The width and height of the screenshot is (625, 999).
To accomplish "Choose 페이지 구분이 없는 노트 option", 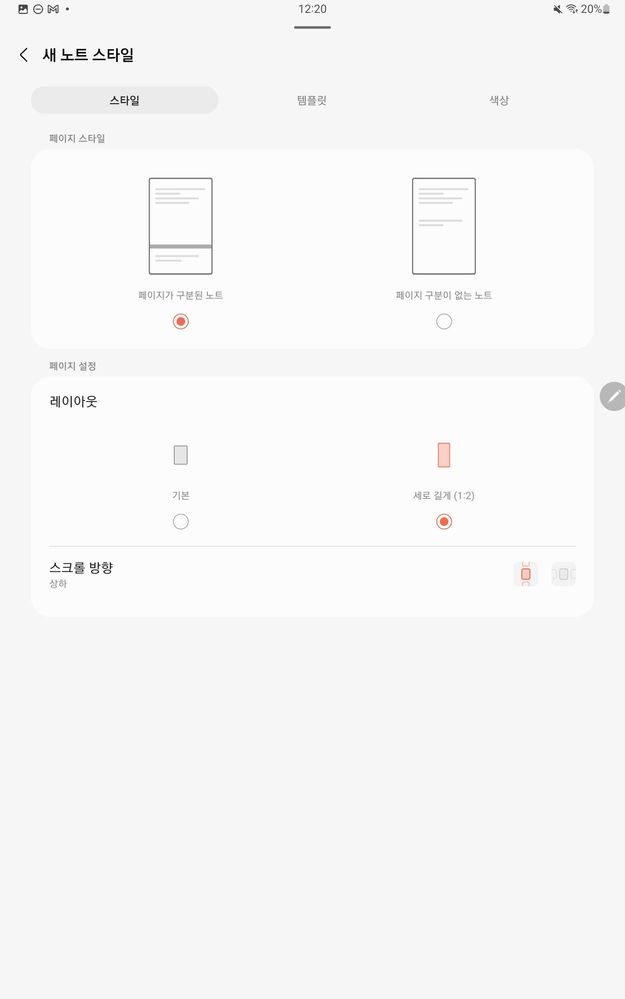I will [x=444, y=321].
